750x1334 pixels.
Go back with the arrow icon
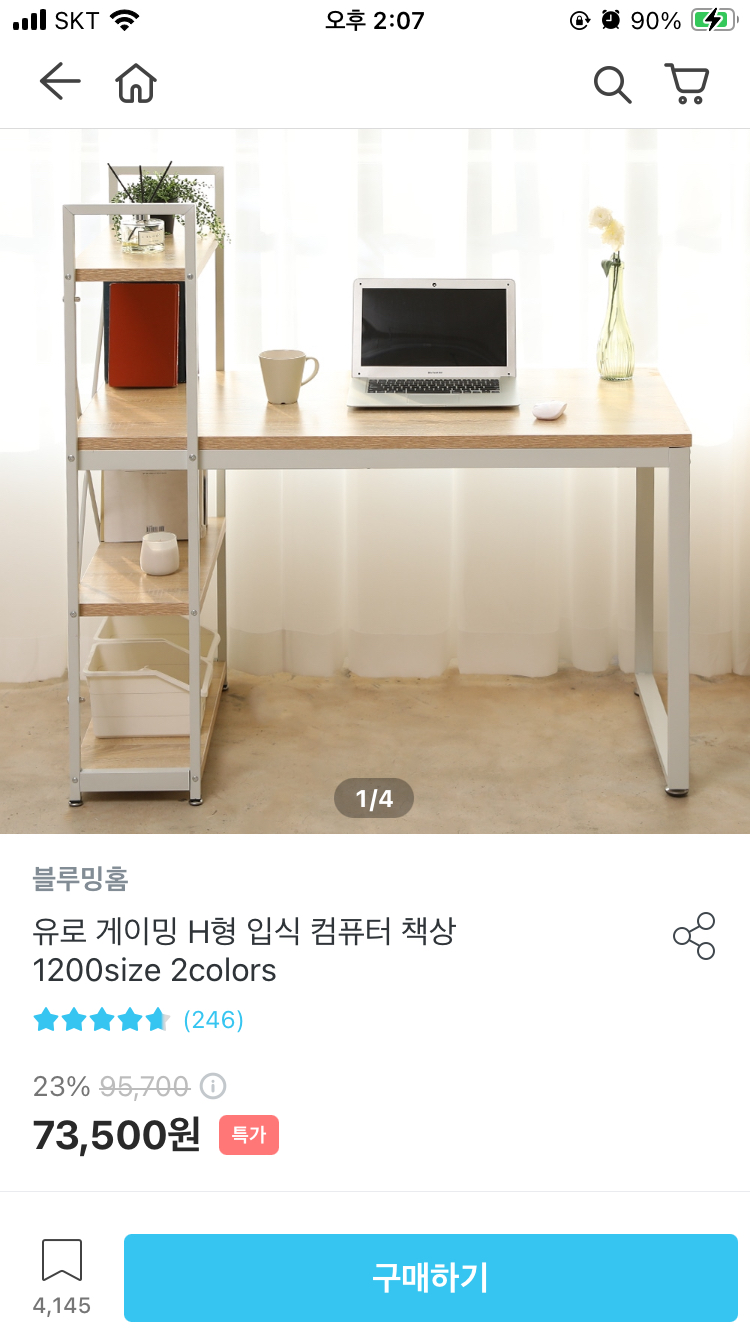[59, 82]
